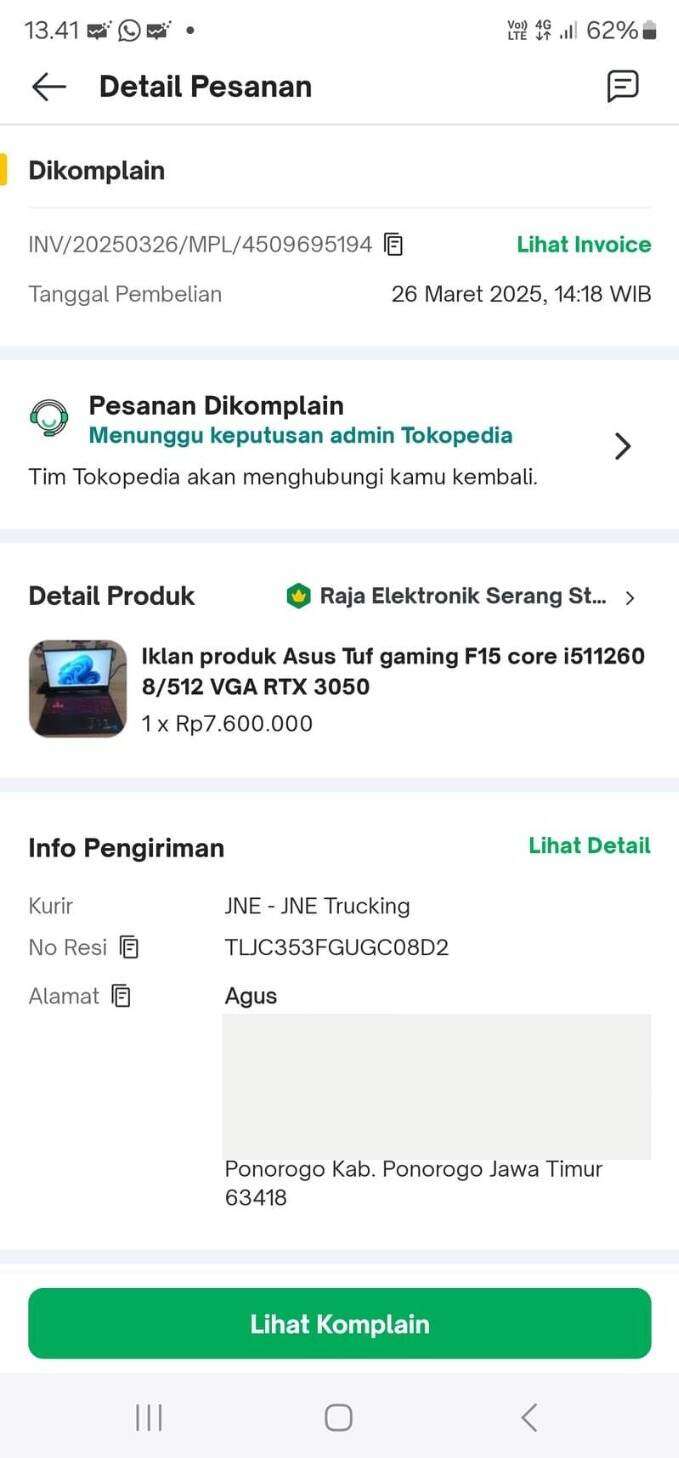679x1458 pixels.
Task: Copy the invoice number
Action: (394, 245)
